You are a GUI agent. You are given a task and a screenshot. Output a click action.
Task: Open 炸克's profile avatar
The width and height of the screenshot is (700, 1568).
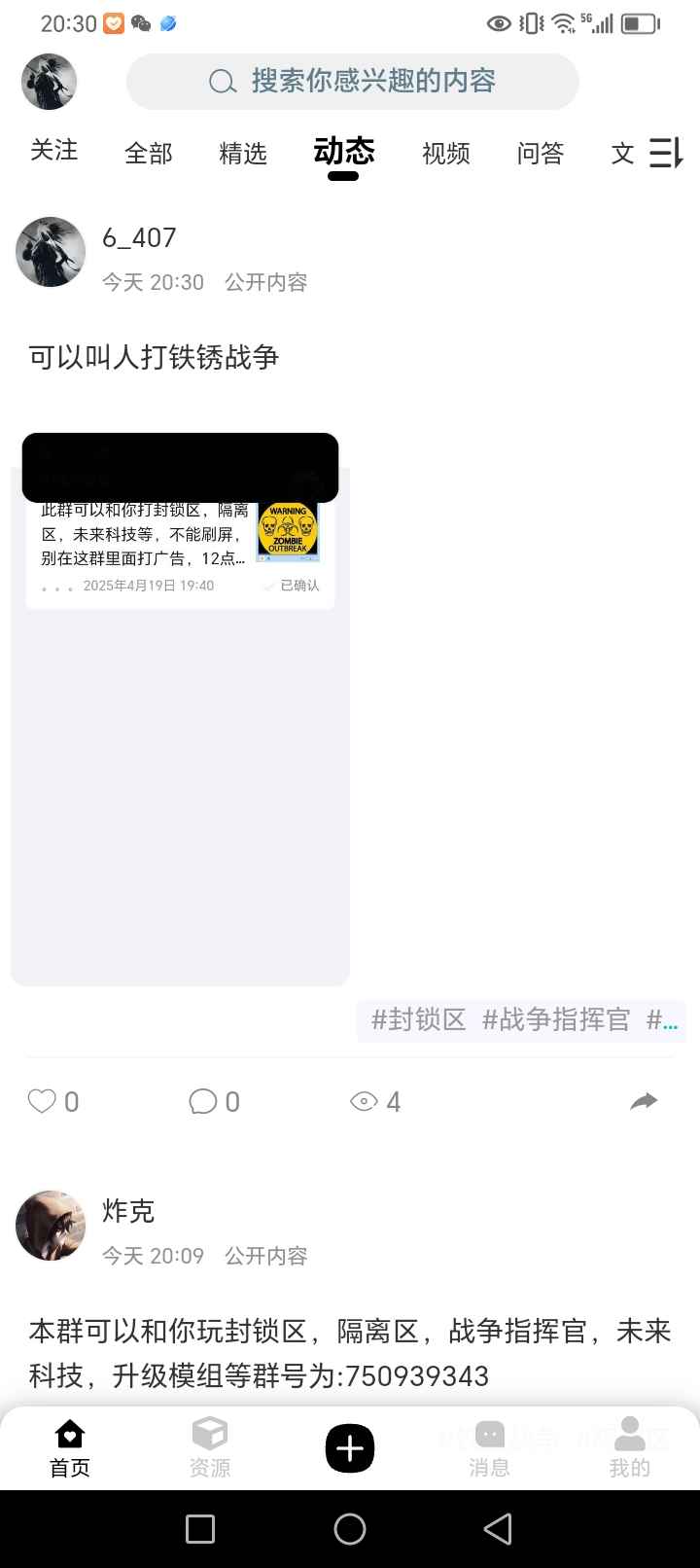51,1226
